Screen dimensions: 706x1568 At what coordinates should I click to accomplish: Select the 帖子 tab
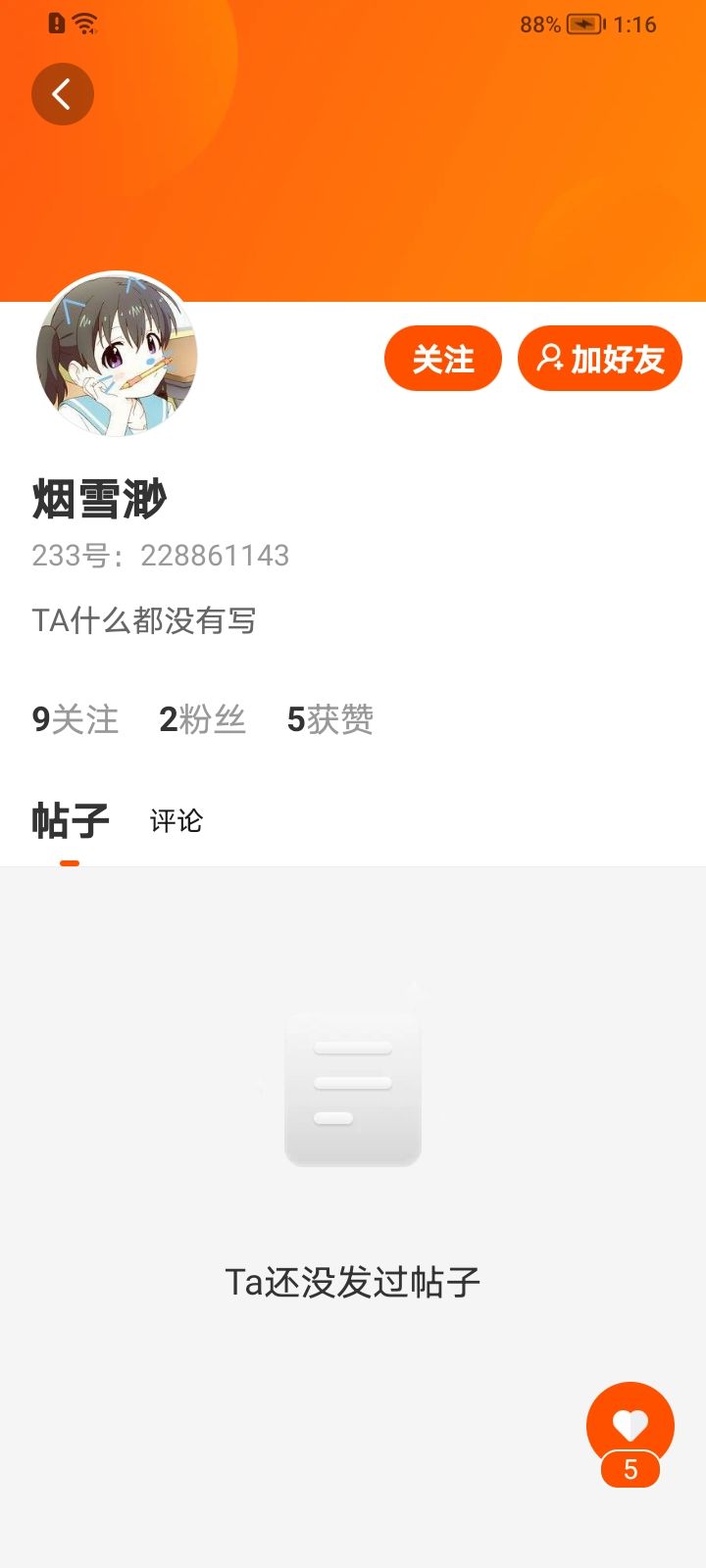(x=70, y=820)
